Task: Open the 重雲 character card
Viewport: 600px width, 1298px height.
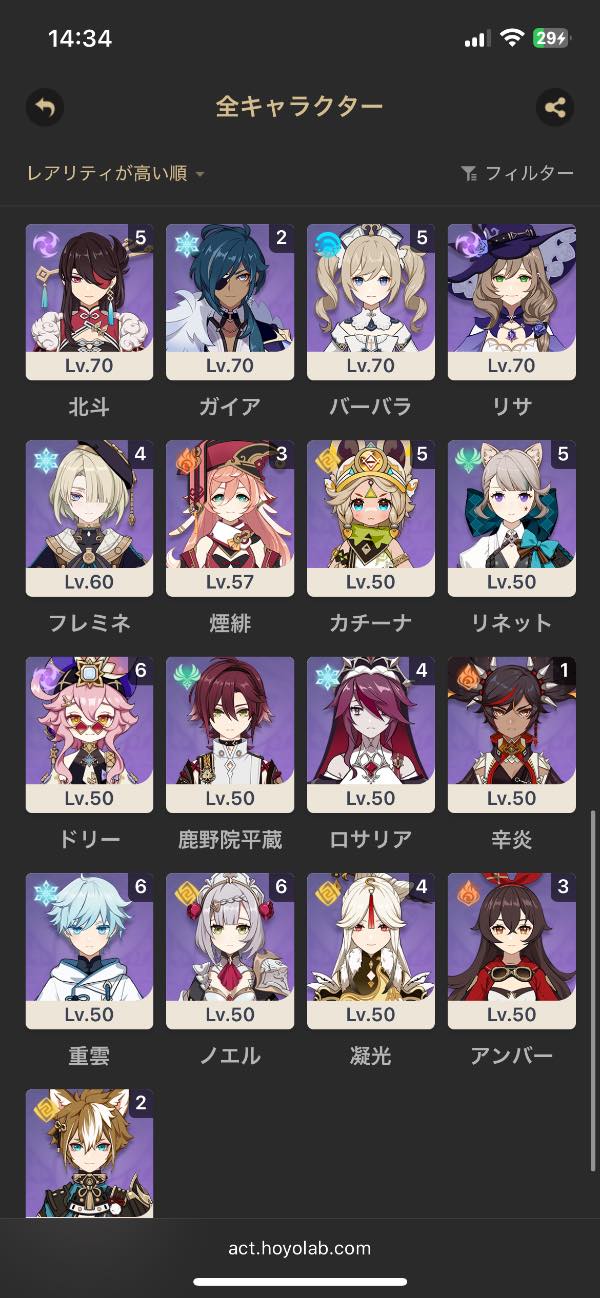Action: coord(89,951)
